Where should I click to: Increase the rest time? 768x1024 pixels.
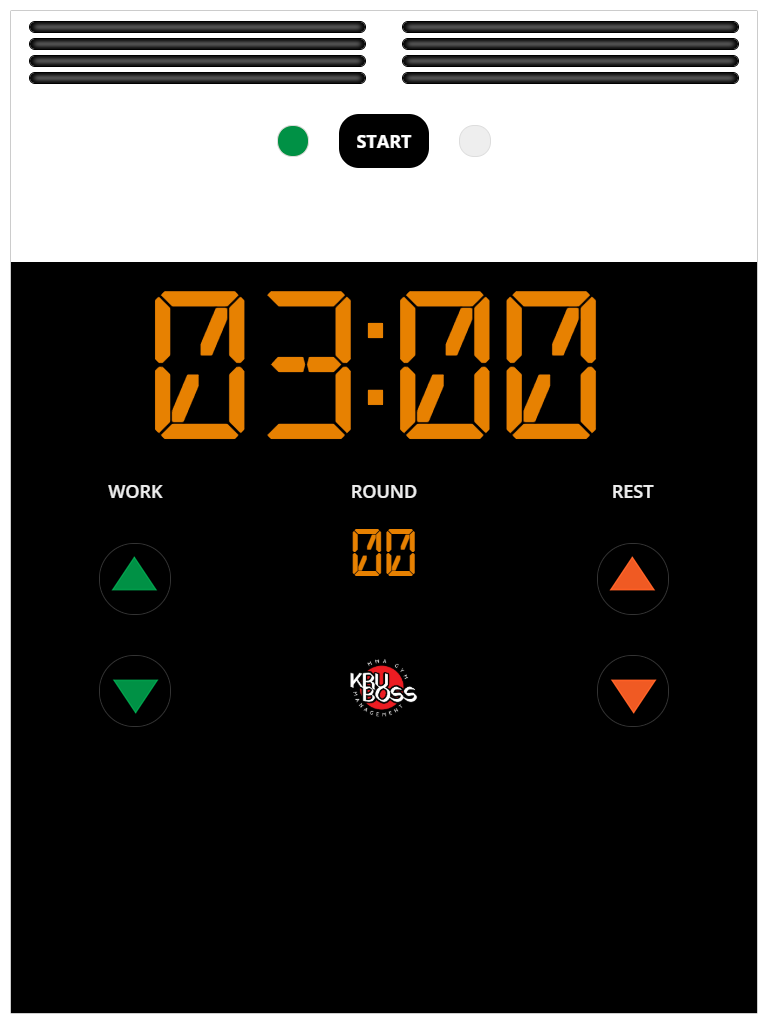click(x=632, y=578)
